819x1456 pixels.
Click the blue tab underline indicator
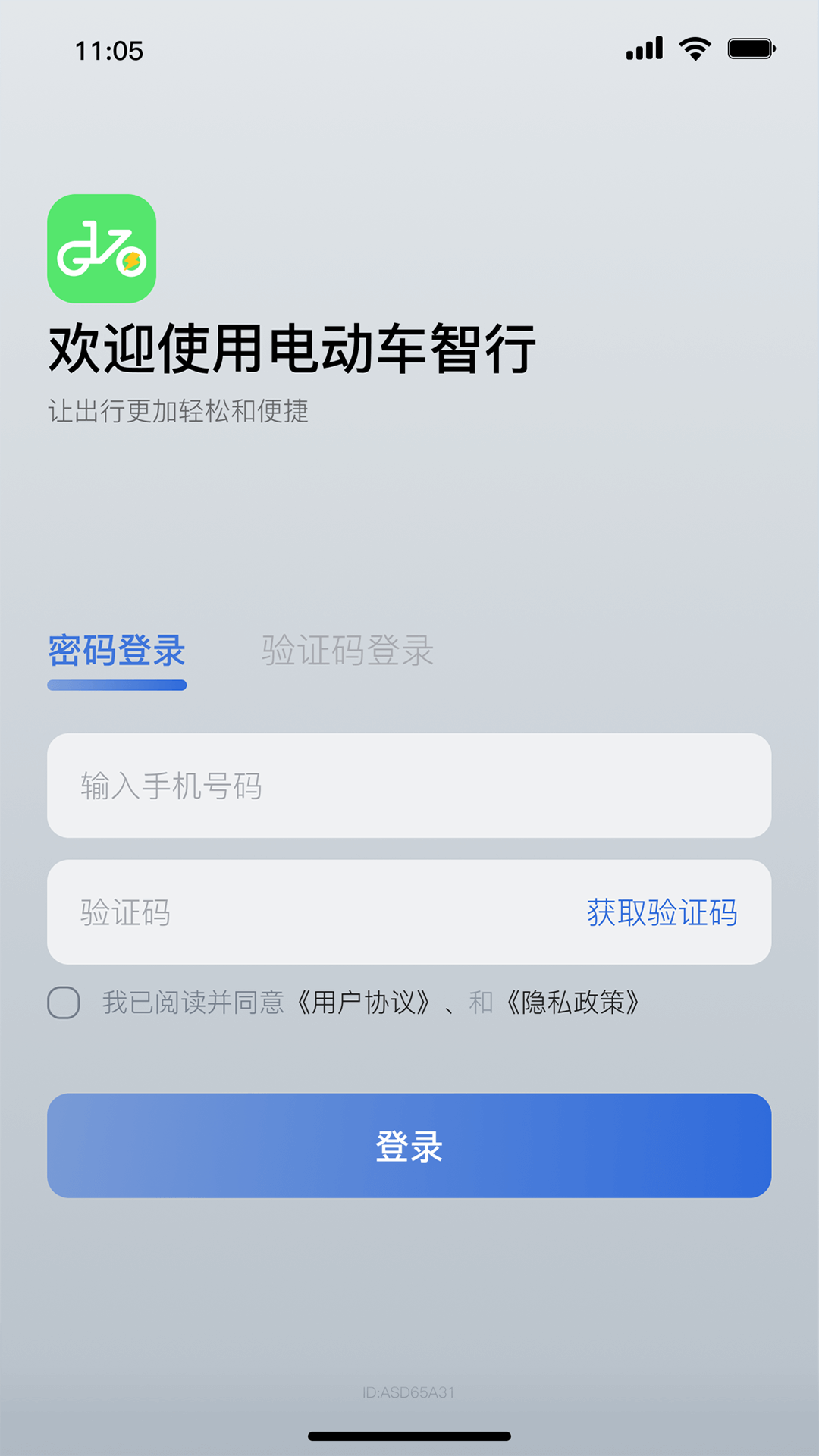point(116,684)
